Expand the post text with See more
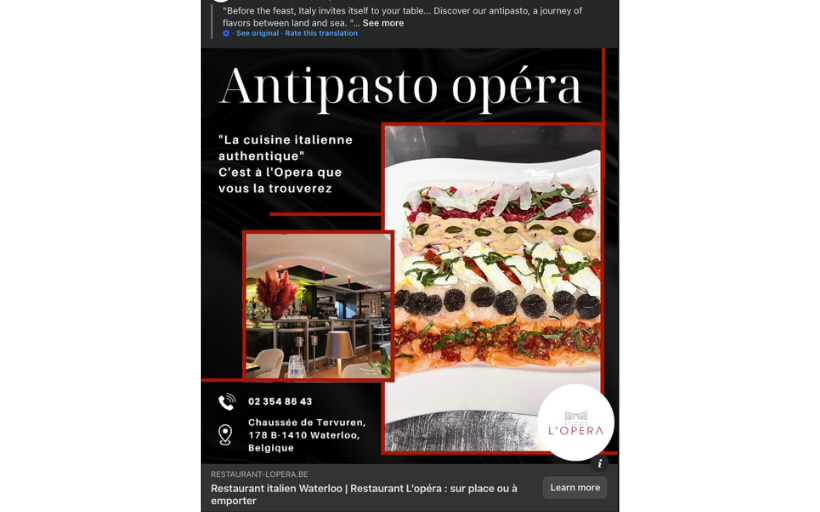 [383, 23]
